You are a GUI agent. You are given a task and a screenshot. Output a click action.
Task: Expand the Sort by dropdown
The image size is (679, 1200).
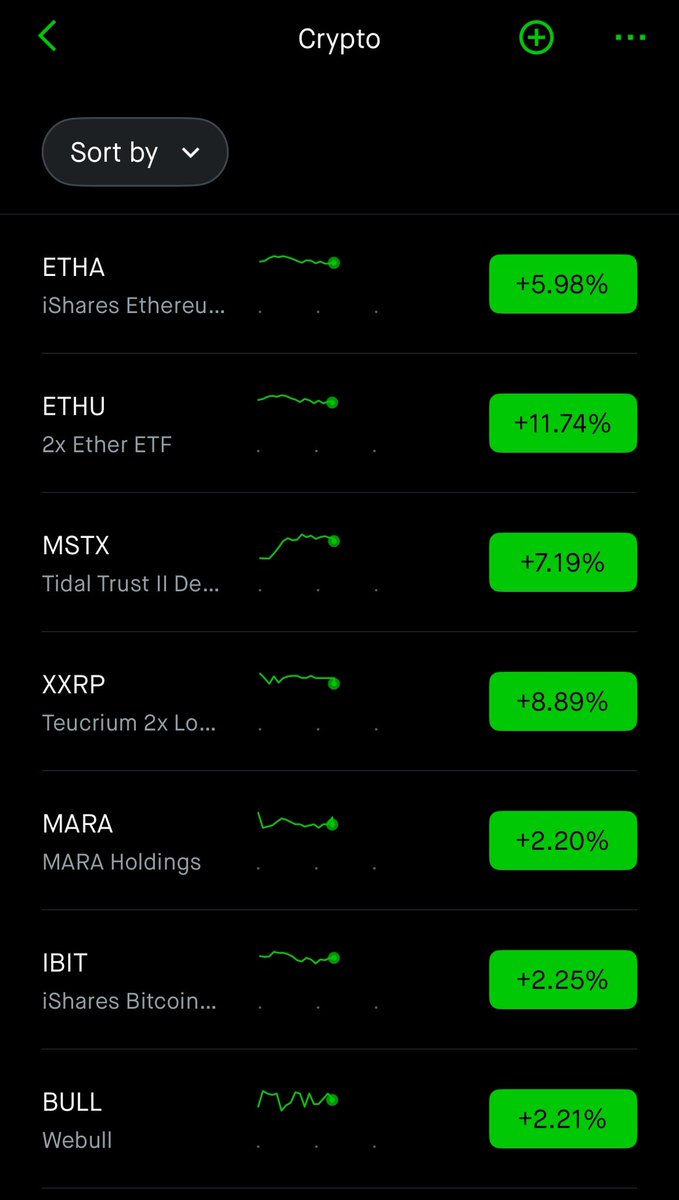pyautogui.click(x=135, y=152)
